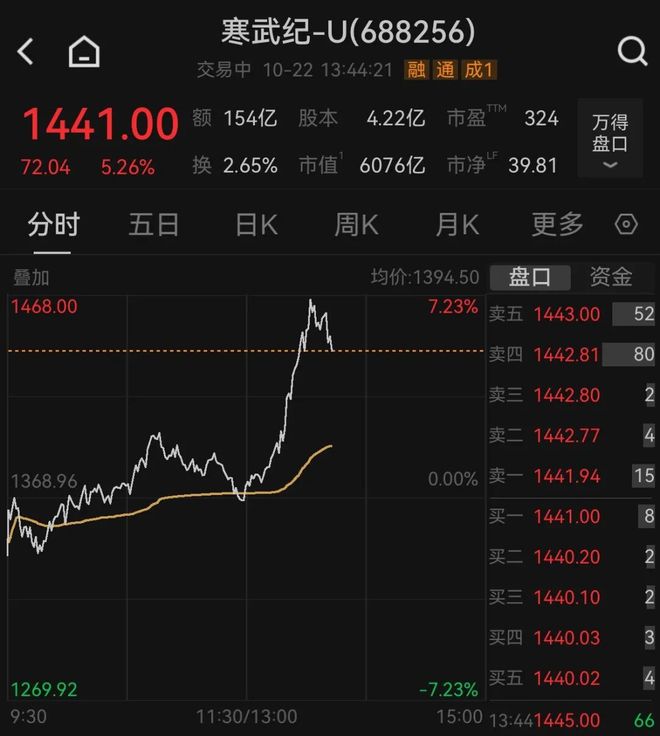Viewport: 660px width, 736px height.
Task: Go back to the previous screen
Action: tap(27, 52)
